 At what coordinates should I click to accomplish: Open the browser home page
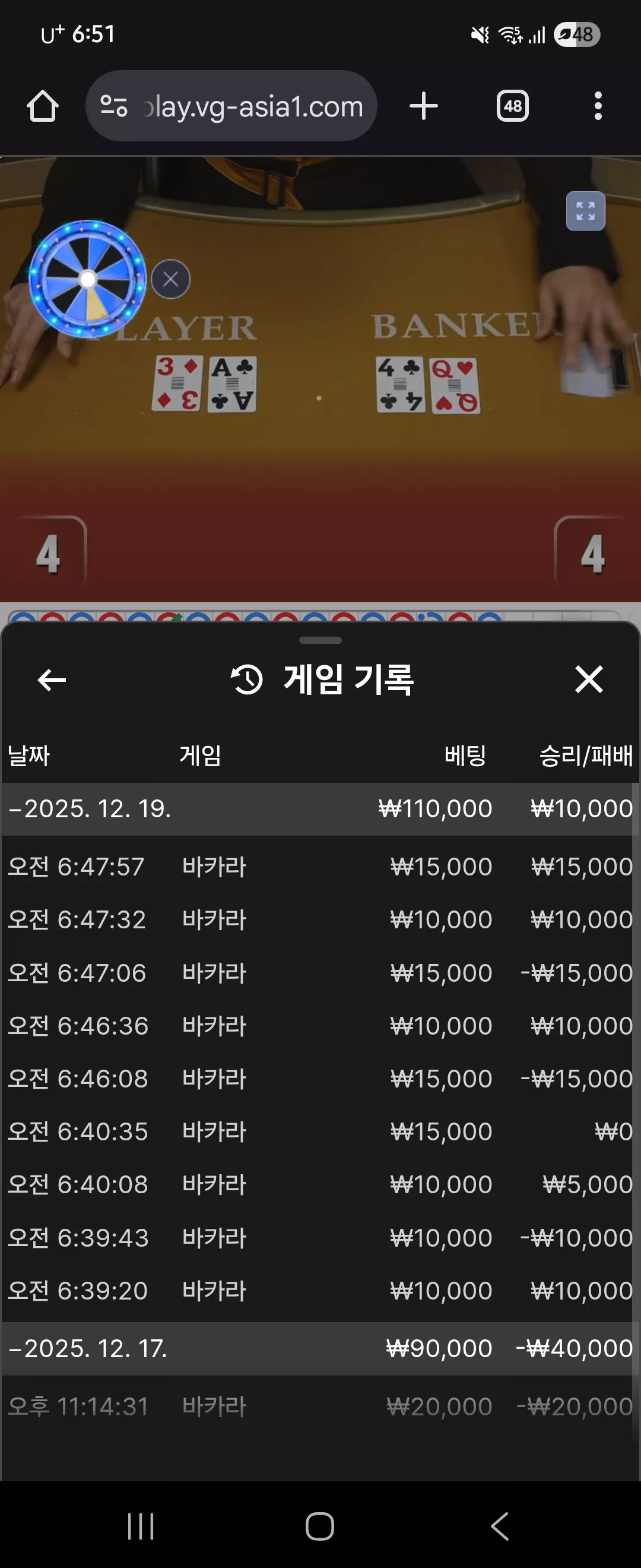coord(43,106)
